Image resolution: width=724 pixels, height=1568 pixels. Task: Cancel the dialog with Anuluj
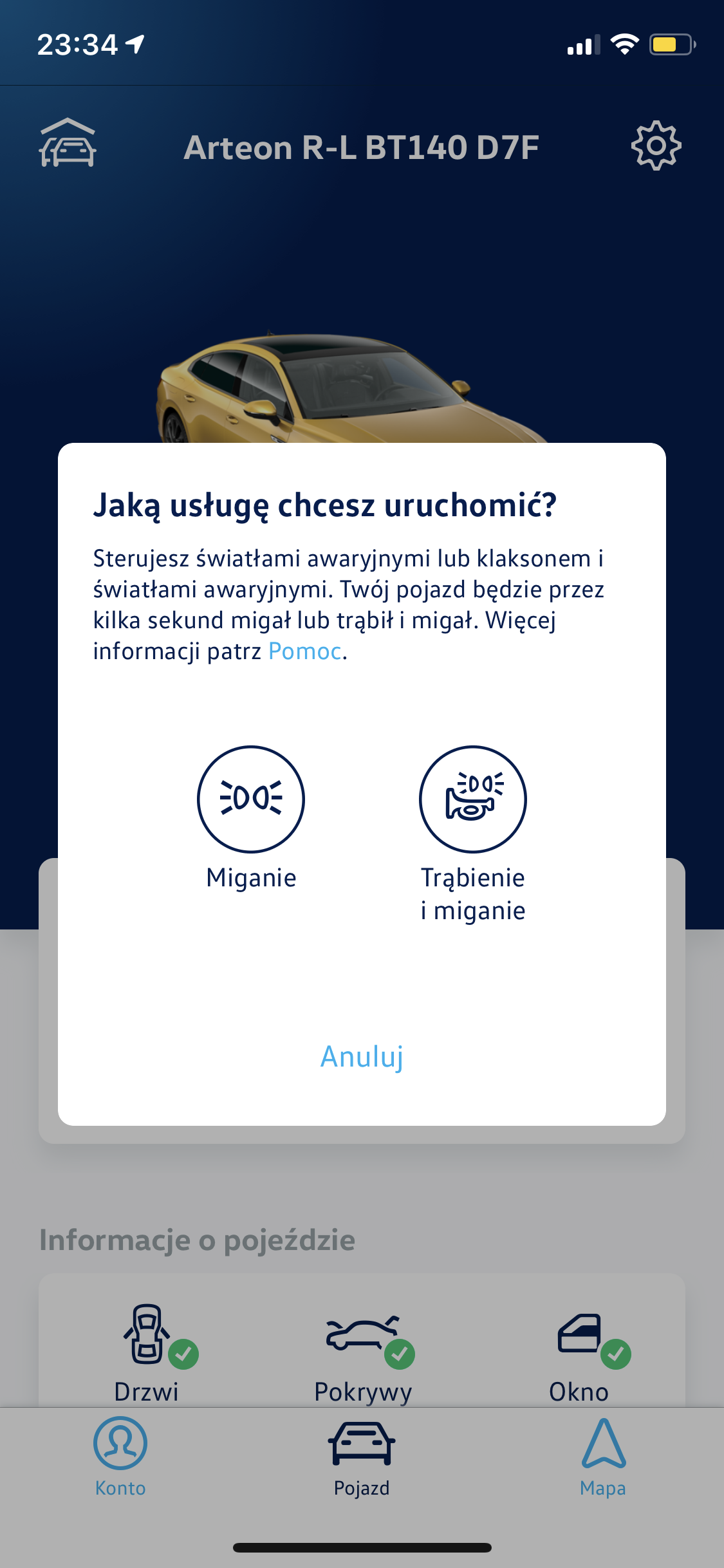point(362,1057)
